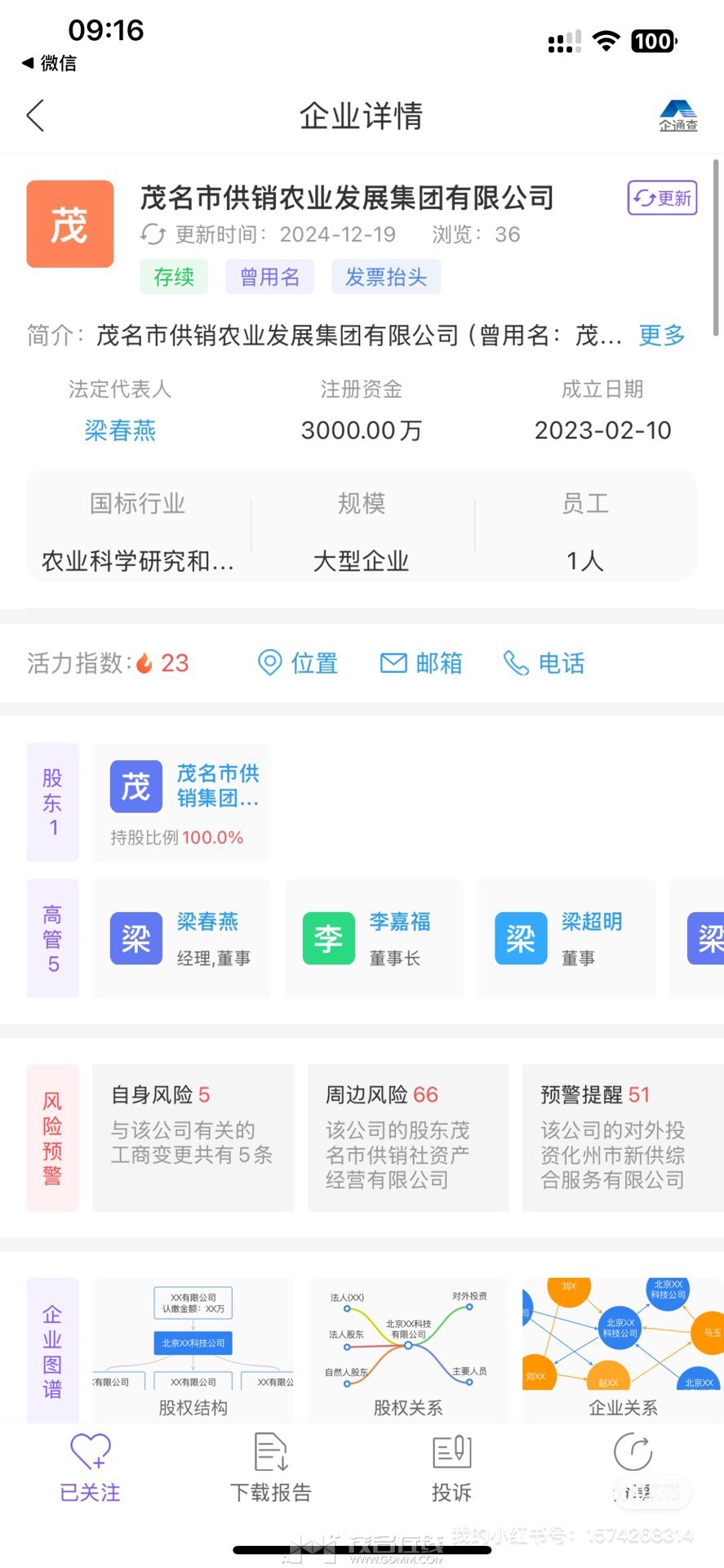View the 股权结构 diagram
Image resolution: width=724 pixels, height=1568 pixels.
pos(193,1349)
